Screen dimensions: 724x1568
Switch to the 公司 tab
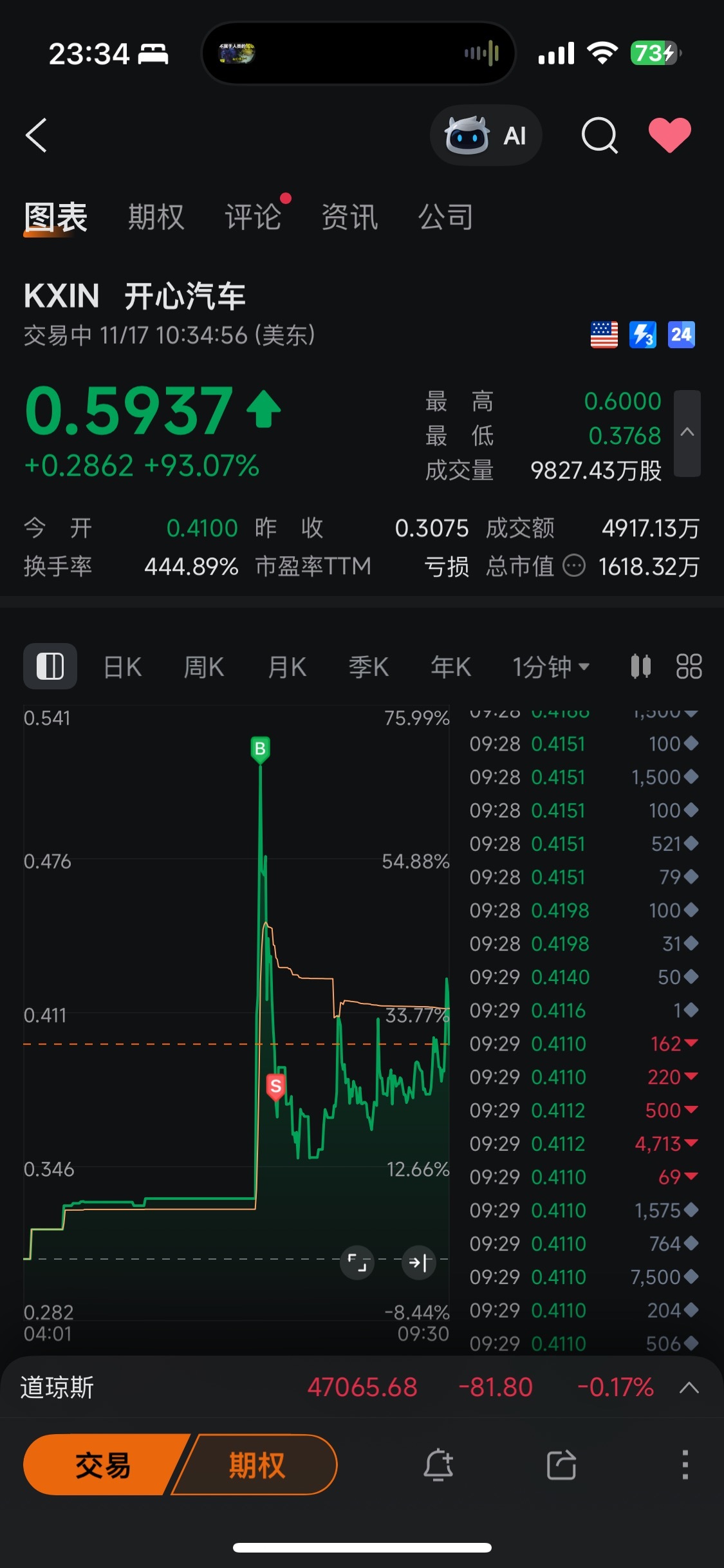click(446, 217)
